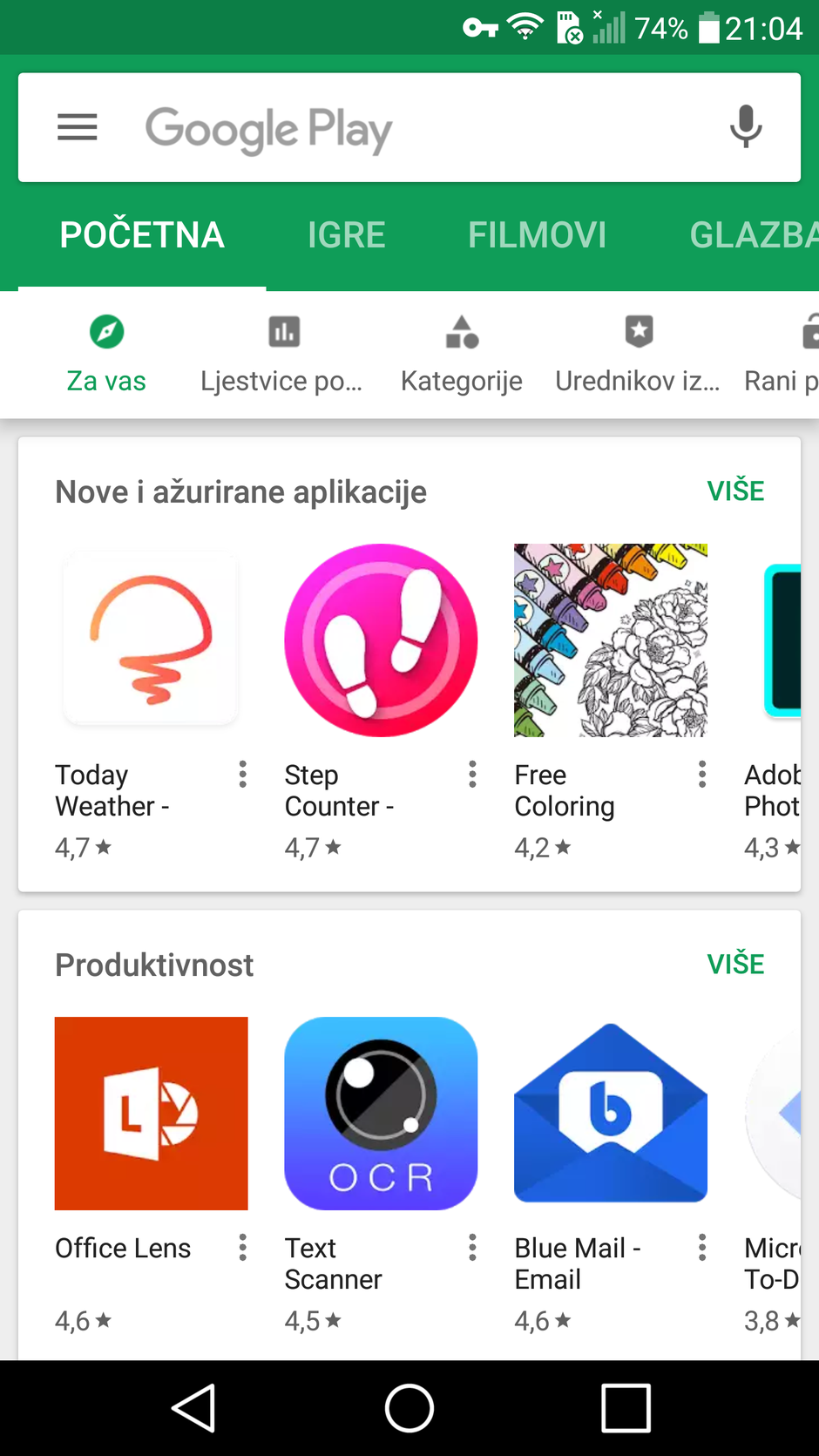
Task: Go to the home screen
Action: pos(409,1408)
